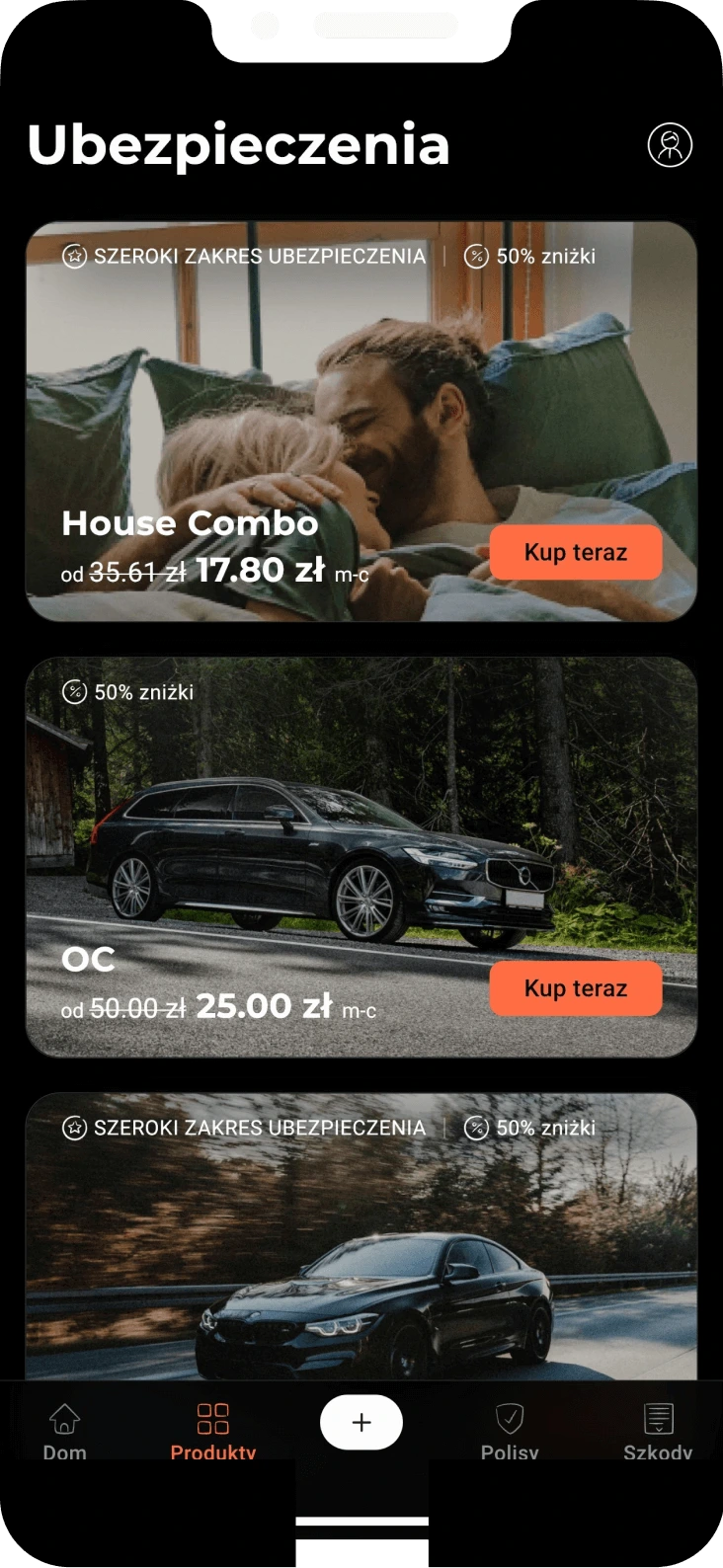Switch to the Dom tab
The height and width of the screenshot is (1568, 723).
64,1430
